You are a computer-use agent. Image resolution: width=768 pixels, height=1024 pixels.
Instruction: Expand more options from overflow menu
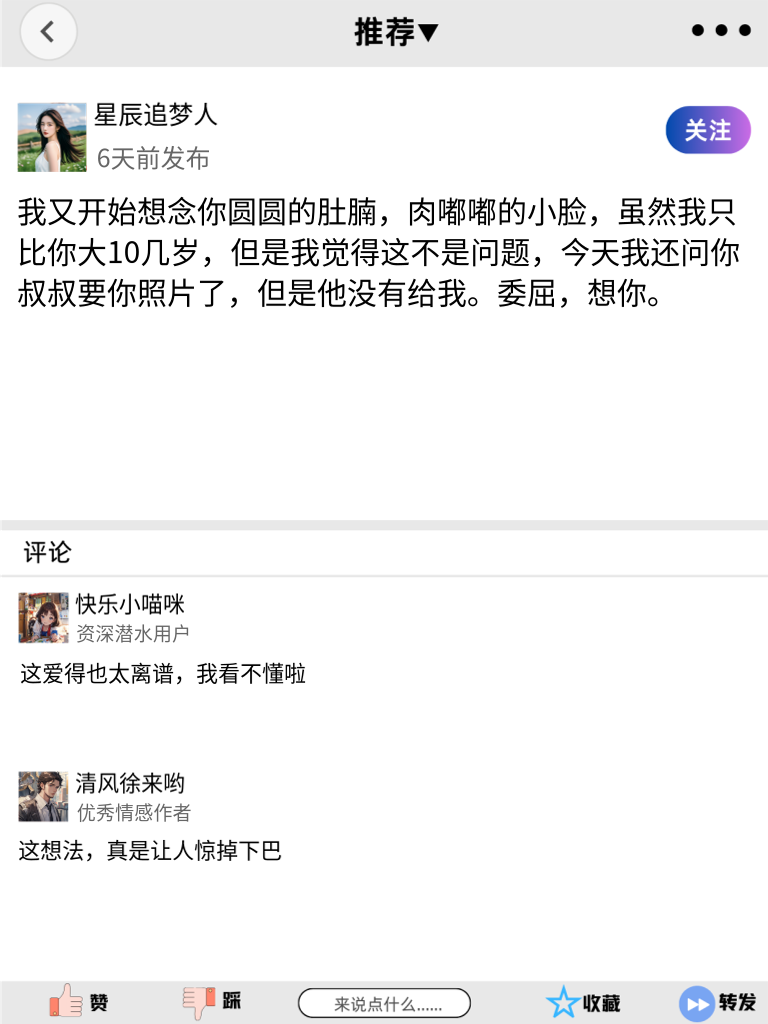pos(719,30)
